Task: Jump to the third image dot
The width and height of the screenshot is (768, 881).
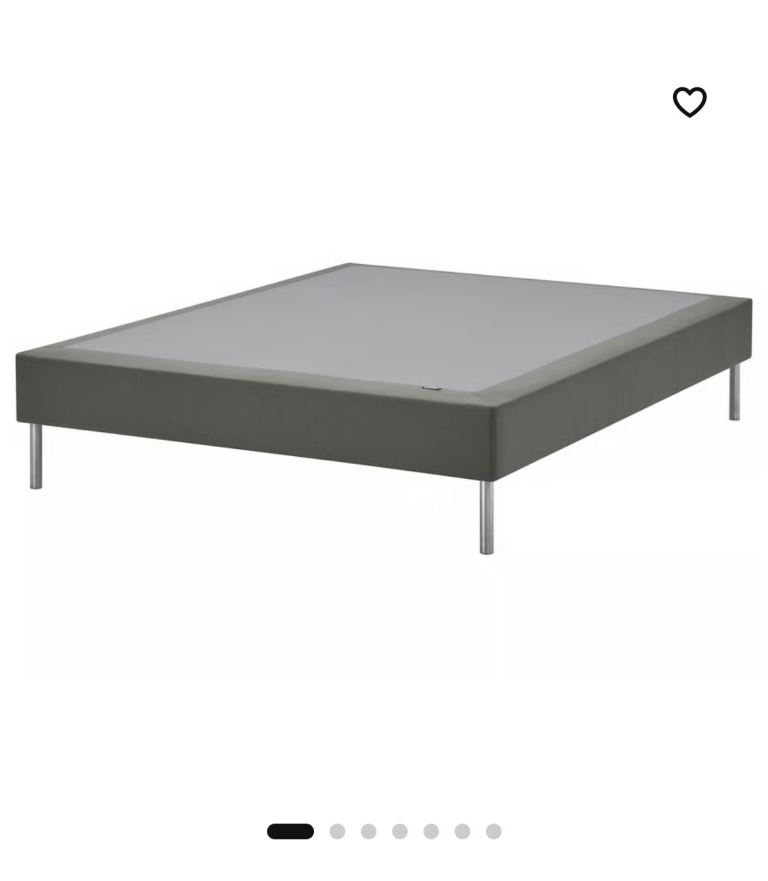Action: coord(368,830)
